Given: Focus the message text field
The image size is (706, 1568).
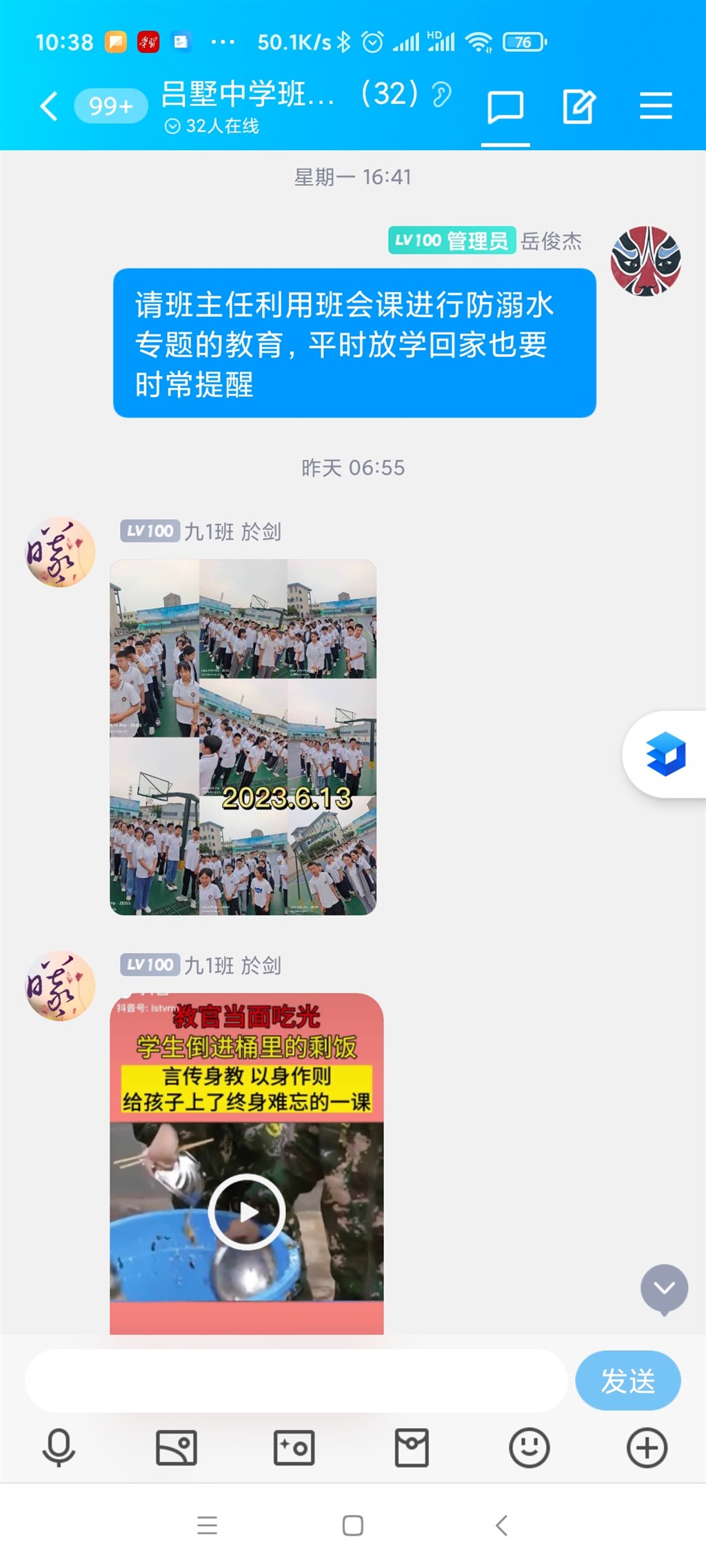Looking at the screenshot, I should coord(296,1381).
